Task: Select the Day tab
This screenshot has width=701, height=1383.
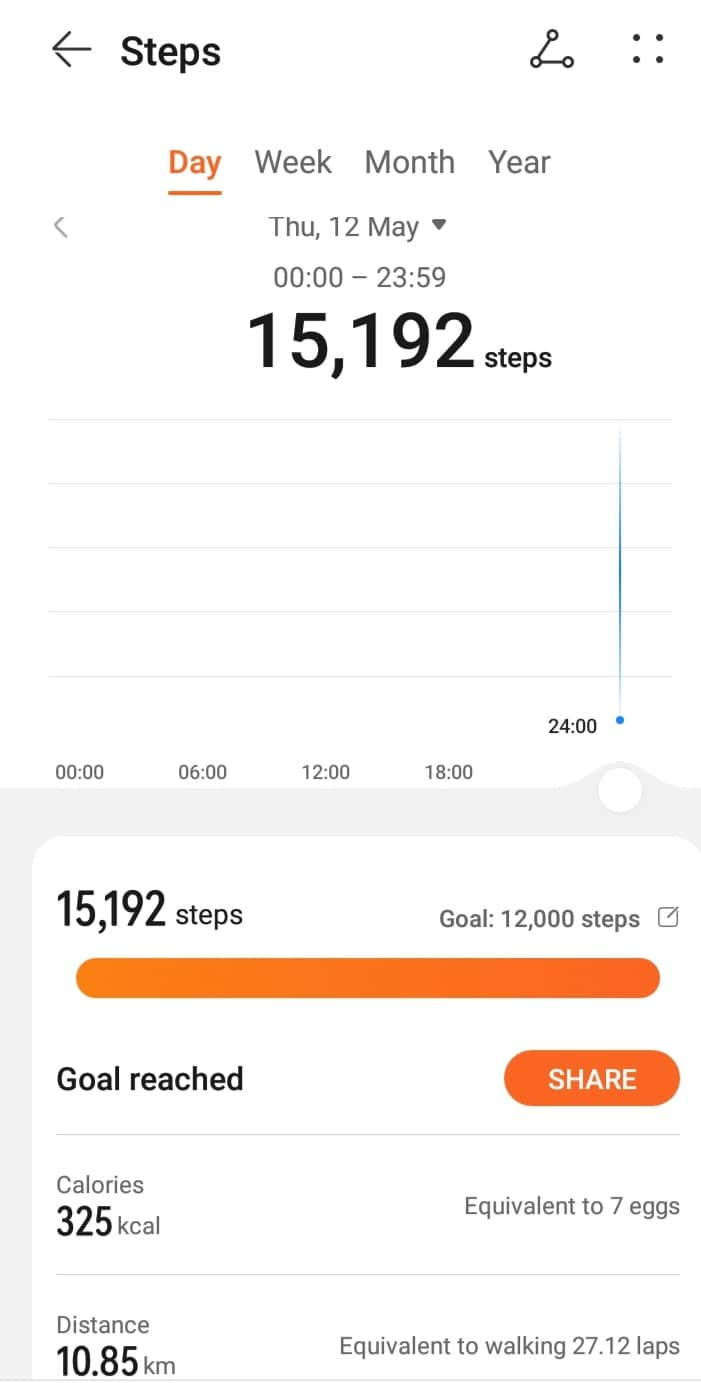Action: (195, 163)
